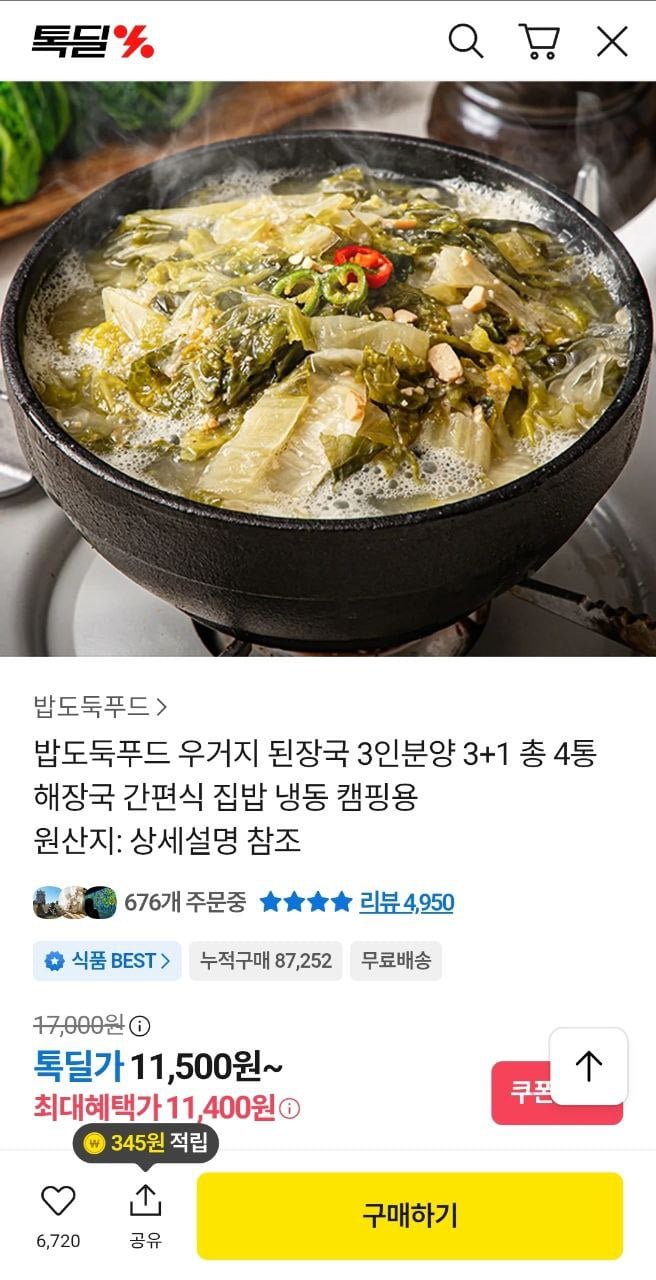Jump back to top with the arrow button
The height and width of the screenshot is (1280, 656).
coord(589,1066)
